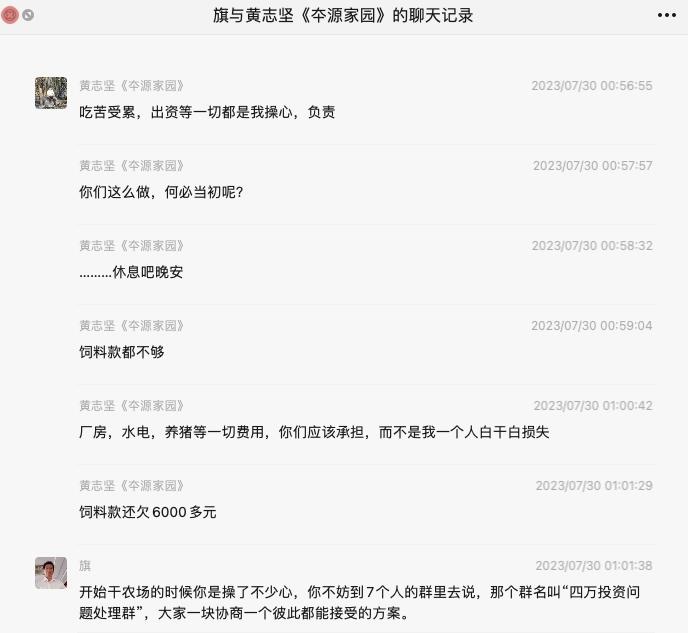The image size is (688, 633).
Task: Open 黄志坚's avatar on the first message
Action: pos(51,93)
